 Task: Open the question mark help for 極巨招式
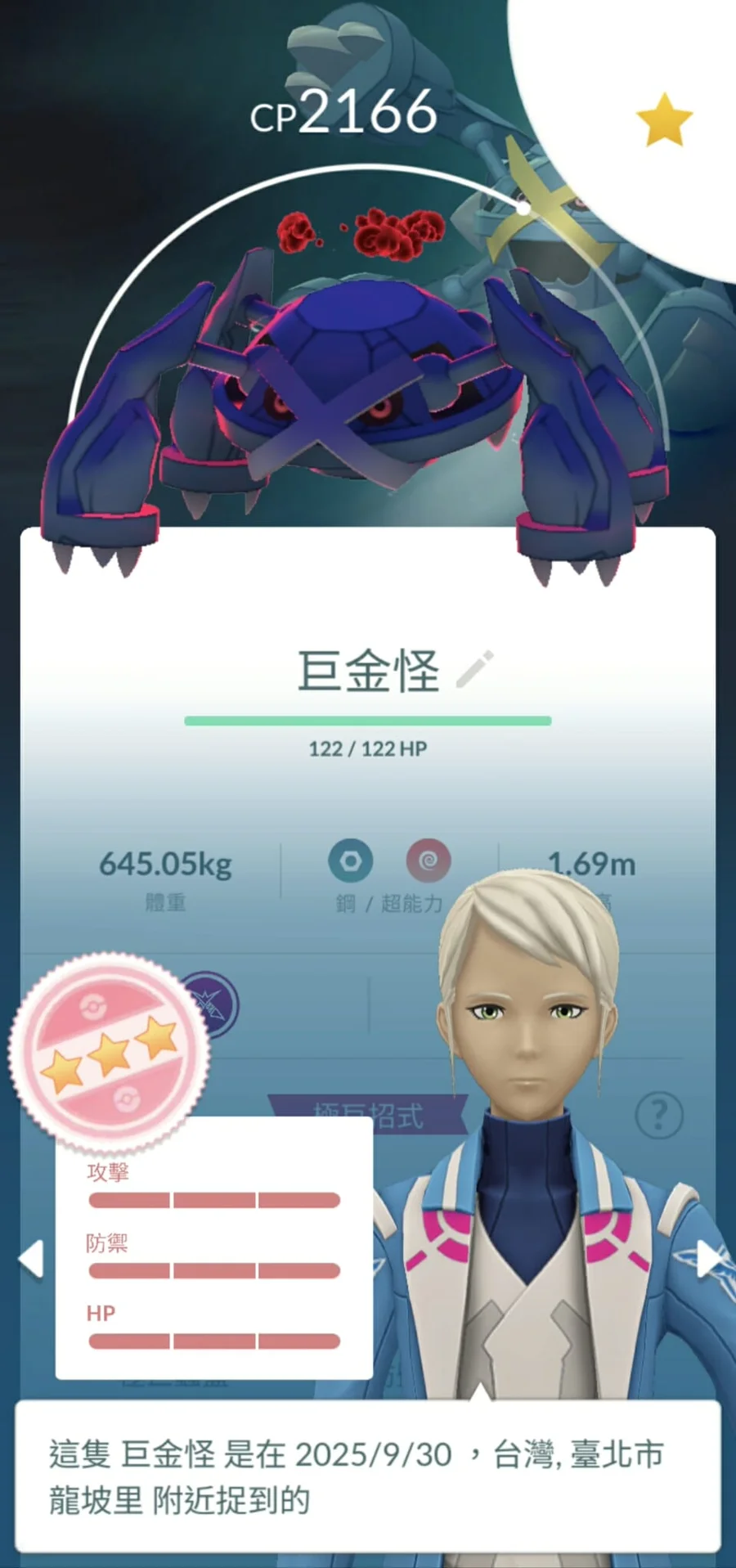658,1114
